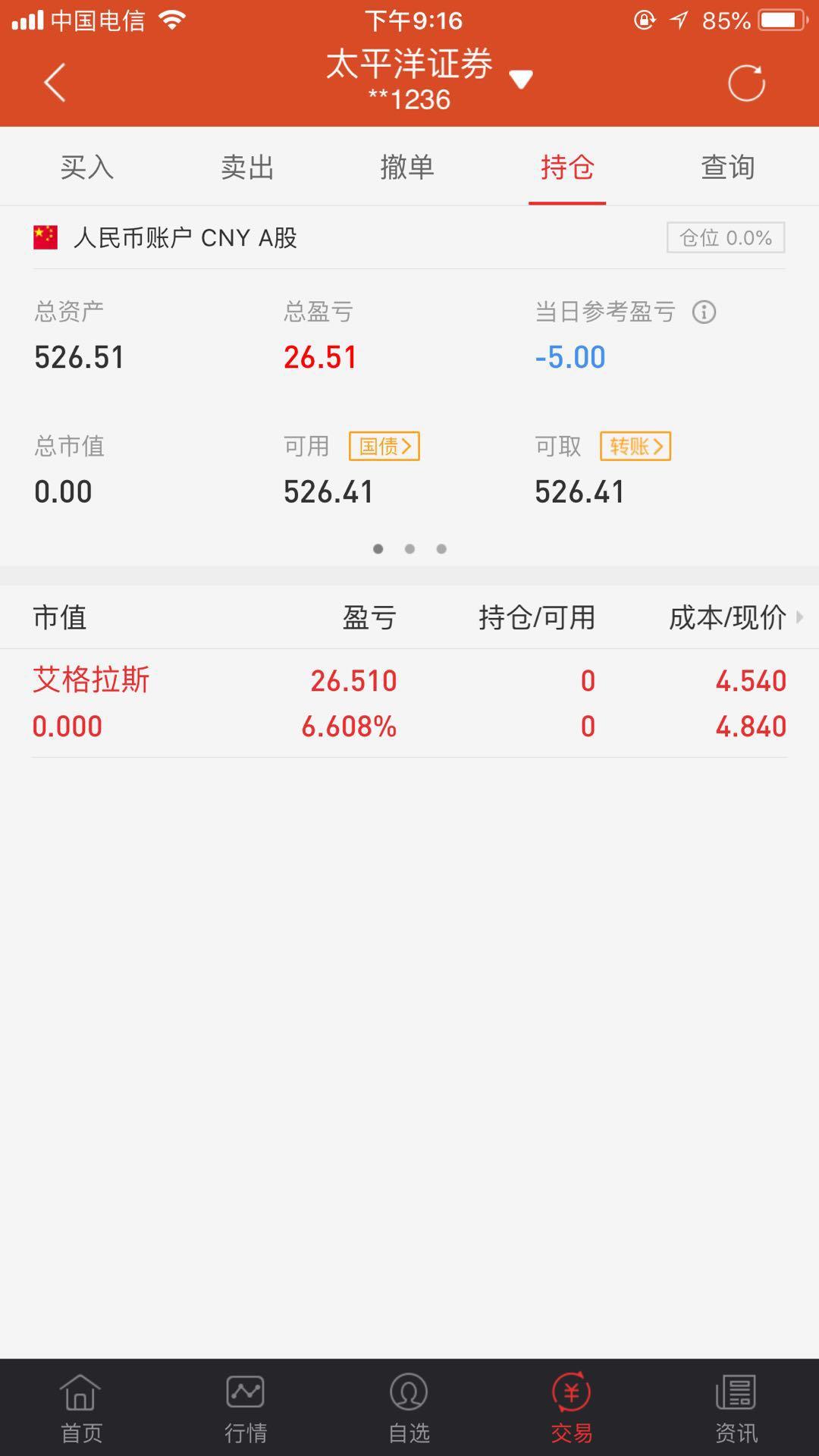Open the account switcher dropdown under 太平洋证券
819x1456 pixels.
click(522, 78)
